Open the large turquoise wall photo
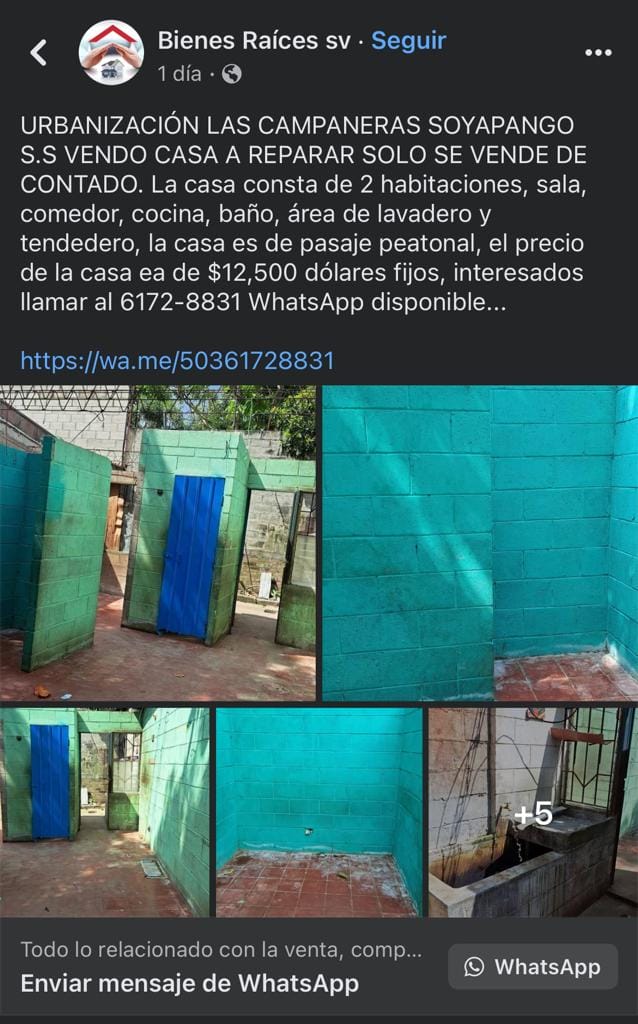The height and width of the screenshot is (1024, 638). pyautogui.click(x=479, y=543)
